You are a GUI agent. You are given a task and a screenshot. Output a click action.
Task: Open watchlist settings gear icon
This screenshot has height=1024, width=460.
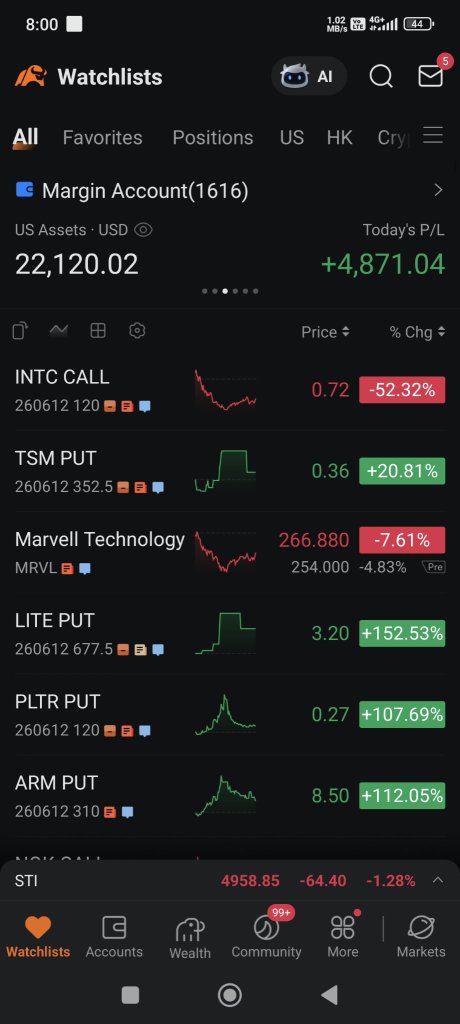pos(137,330)
